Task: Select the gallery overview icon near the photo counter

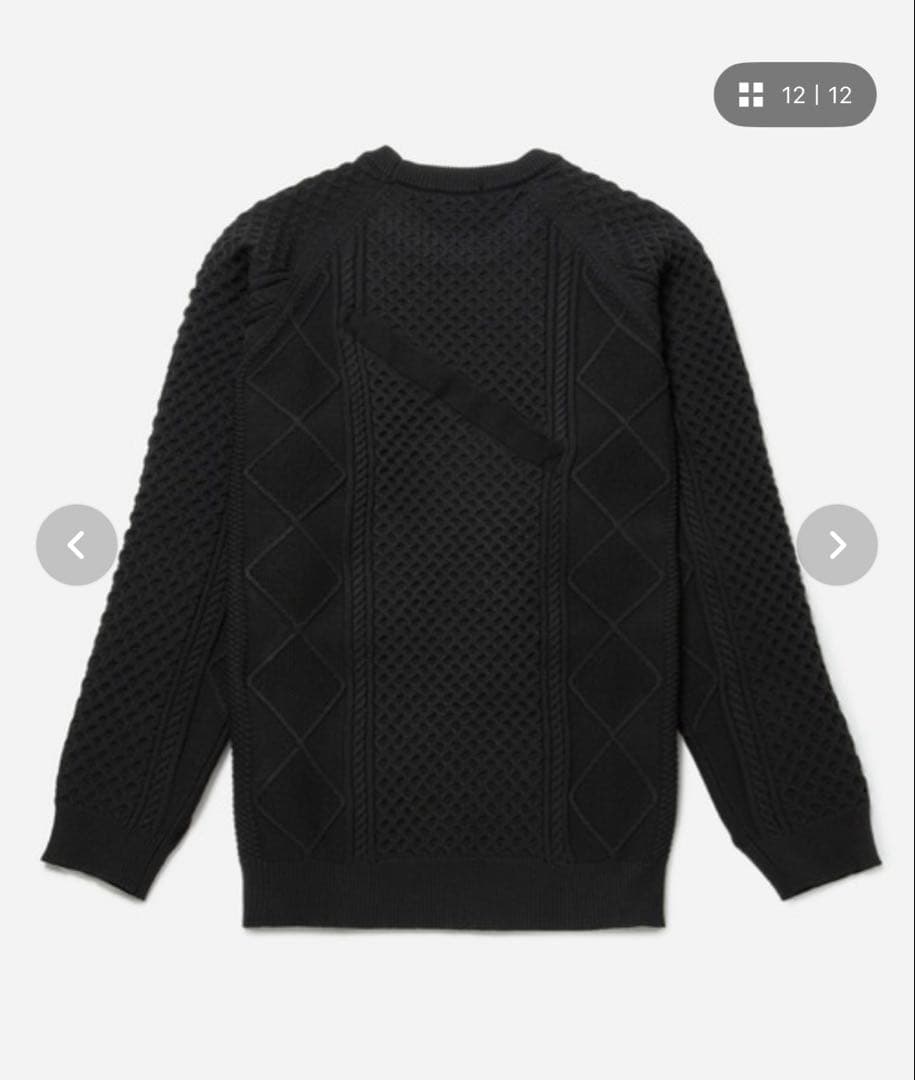Action: pyautogui.click(x=752, y=95)
